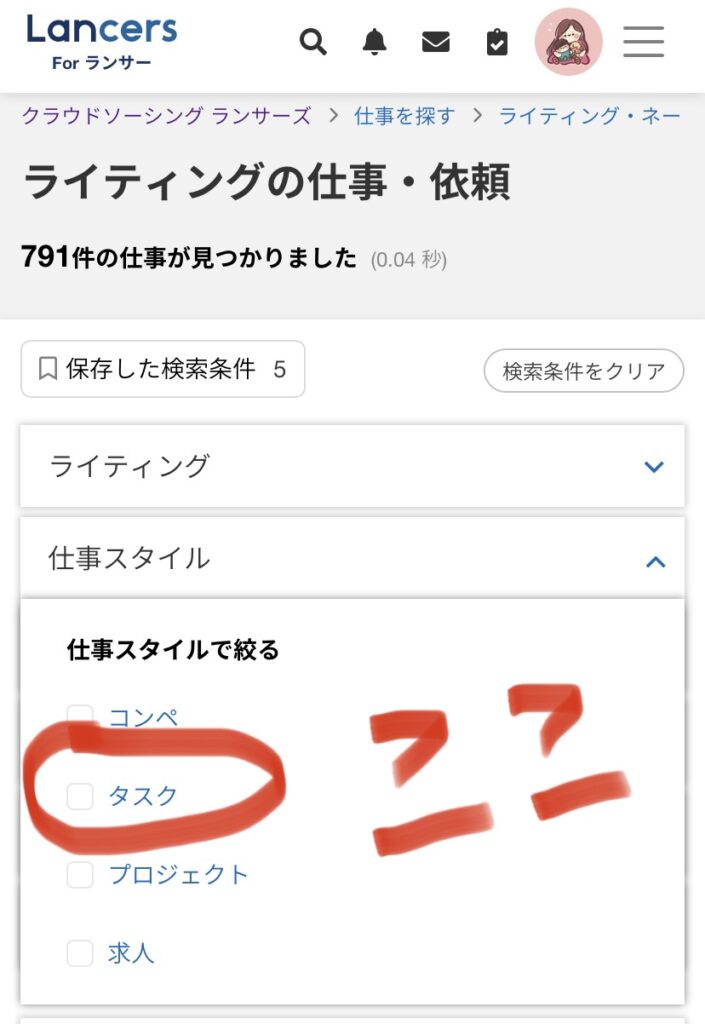This screenshot has width=705, height=1024.
Task: Check the 求人 work style box
Action: (x=80, y=954)
